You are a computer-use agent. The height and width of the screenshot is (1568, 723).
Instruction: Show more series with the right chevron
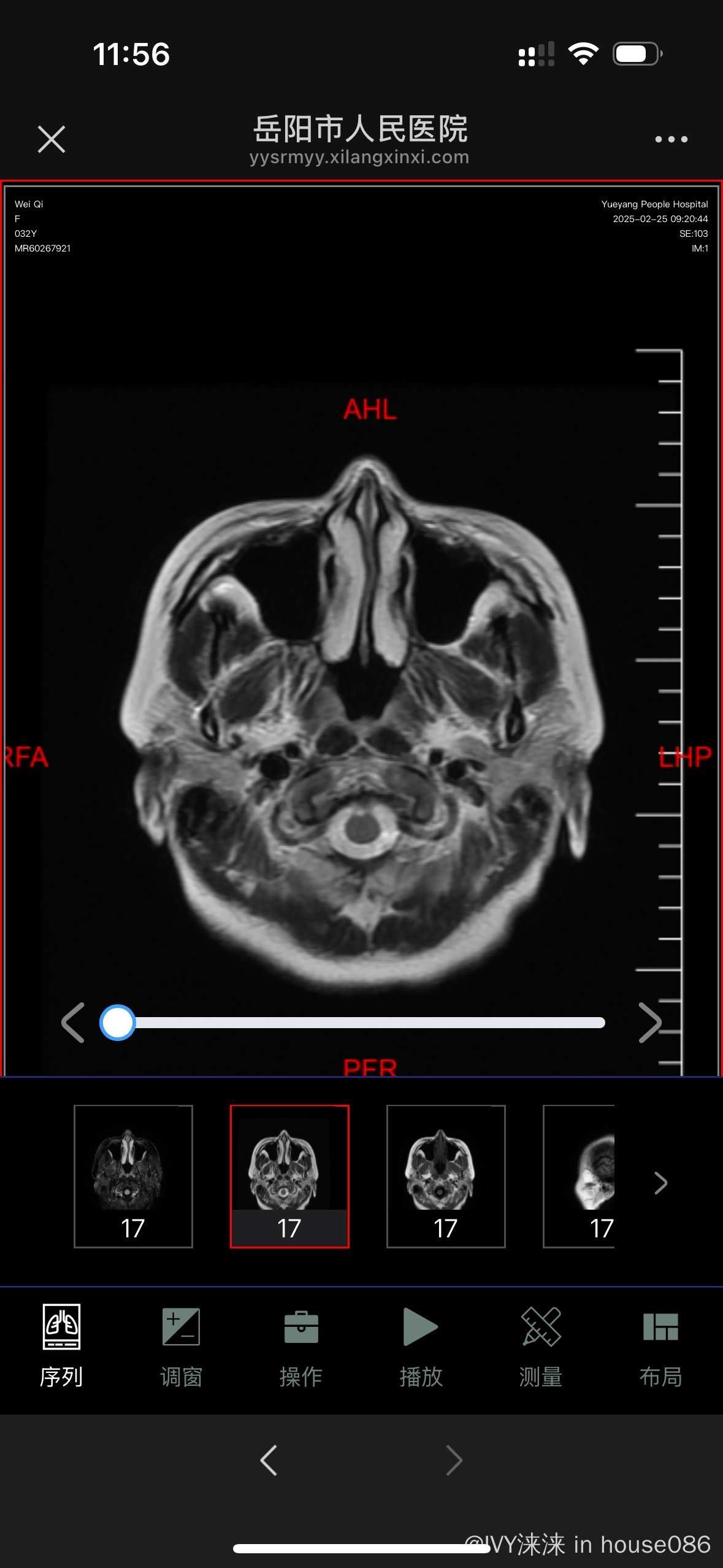click(660, 1183)
